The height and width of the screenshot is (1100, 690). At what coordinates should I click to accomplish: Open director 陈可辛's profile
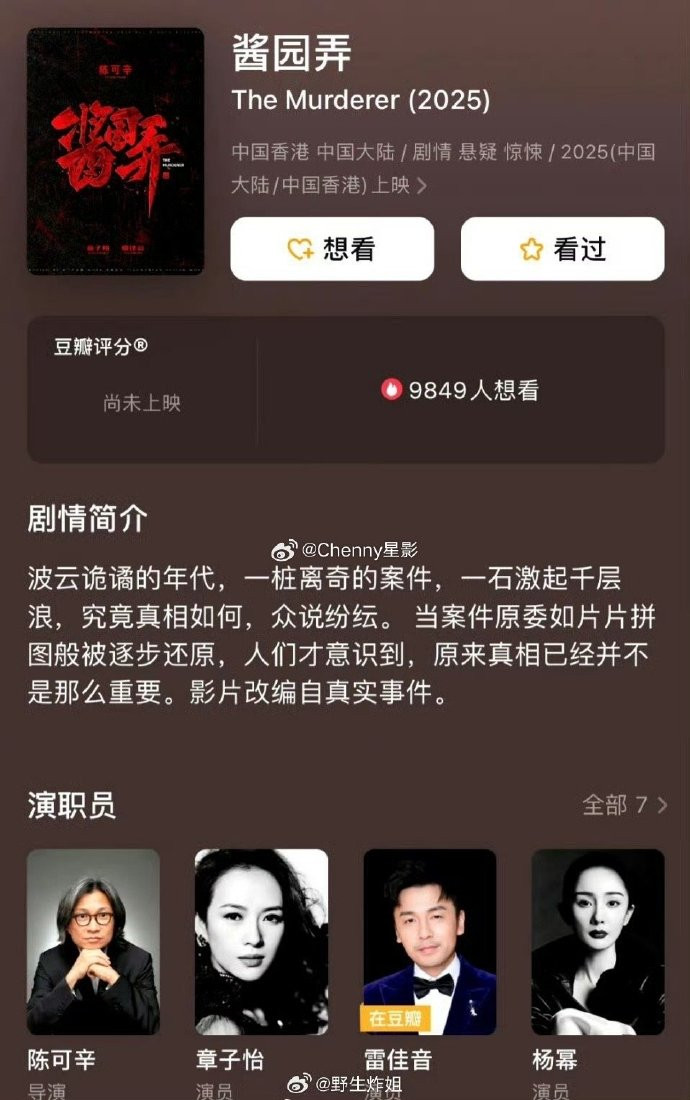93,941
